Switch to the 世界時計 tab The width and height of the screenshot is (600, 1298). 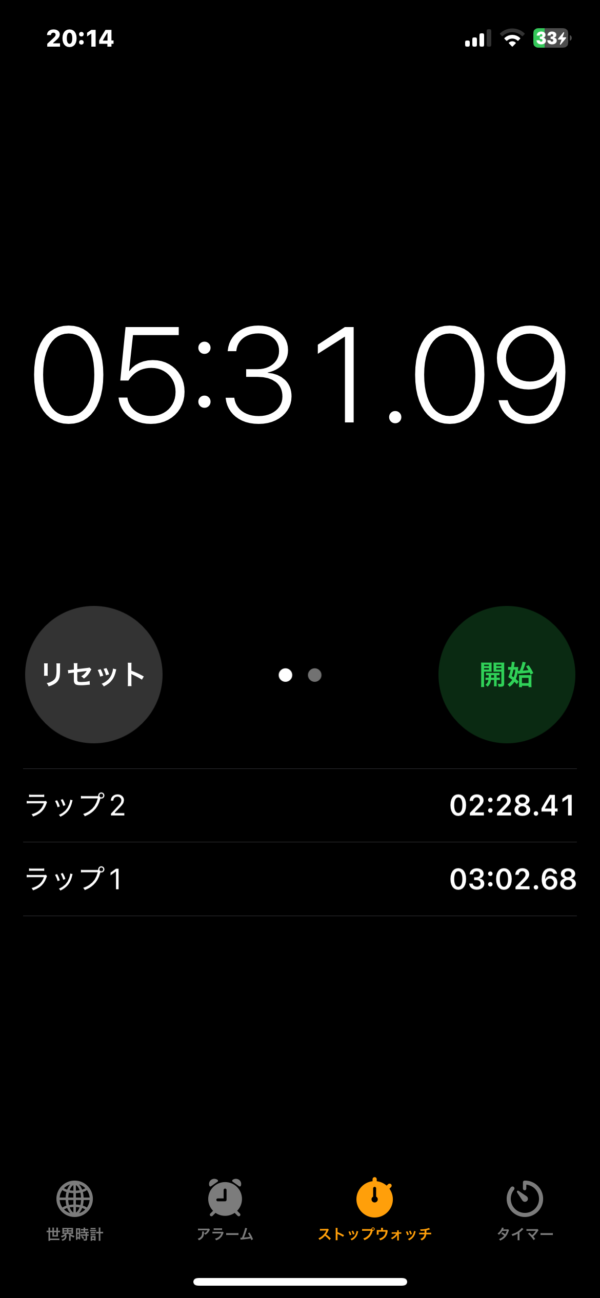point(75,1209)
